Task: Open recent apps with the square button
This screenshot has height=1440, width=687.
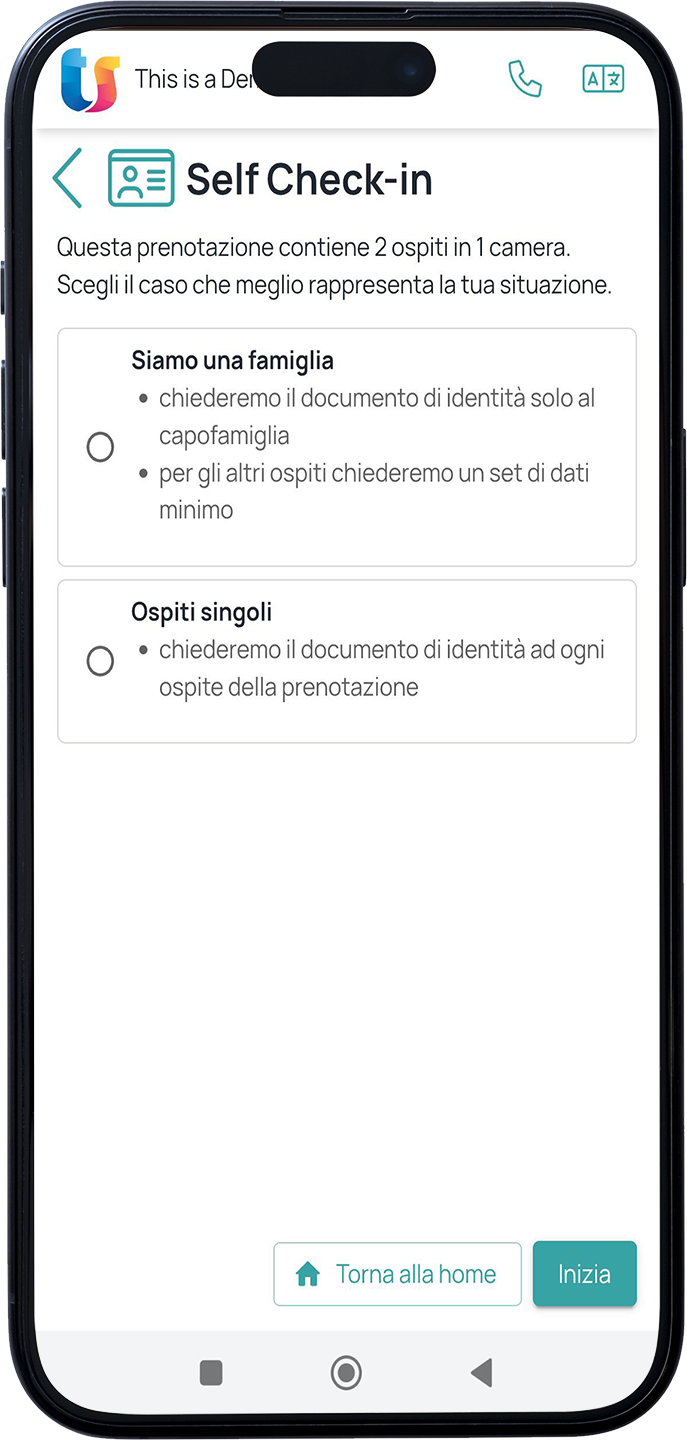Action: click(x=211, y=1373)
